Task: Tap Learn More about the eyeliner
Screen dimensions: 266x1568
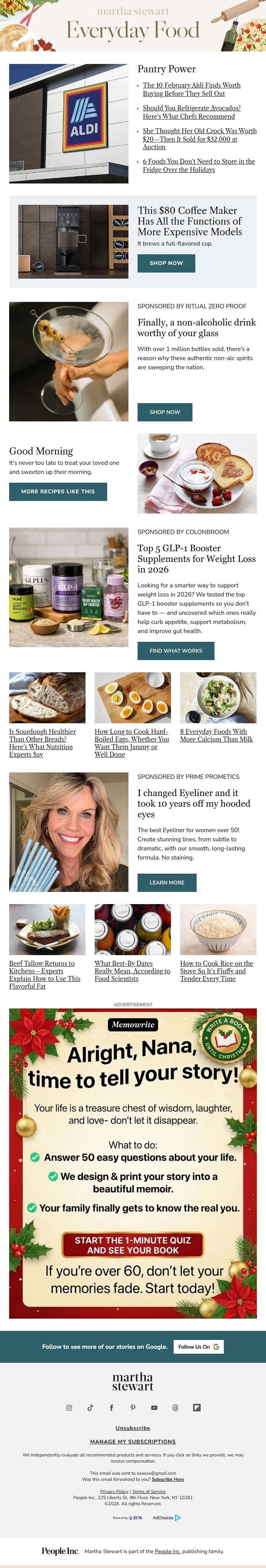Action: coord(167,882)
